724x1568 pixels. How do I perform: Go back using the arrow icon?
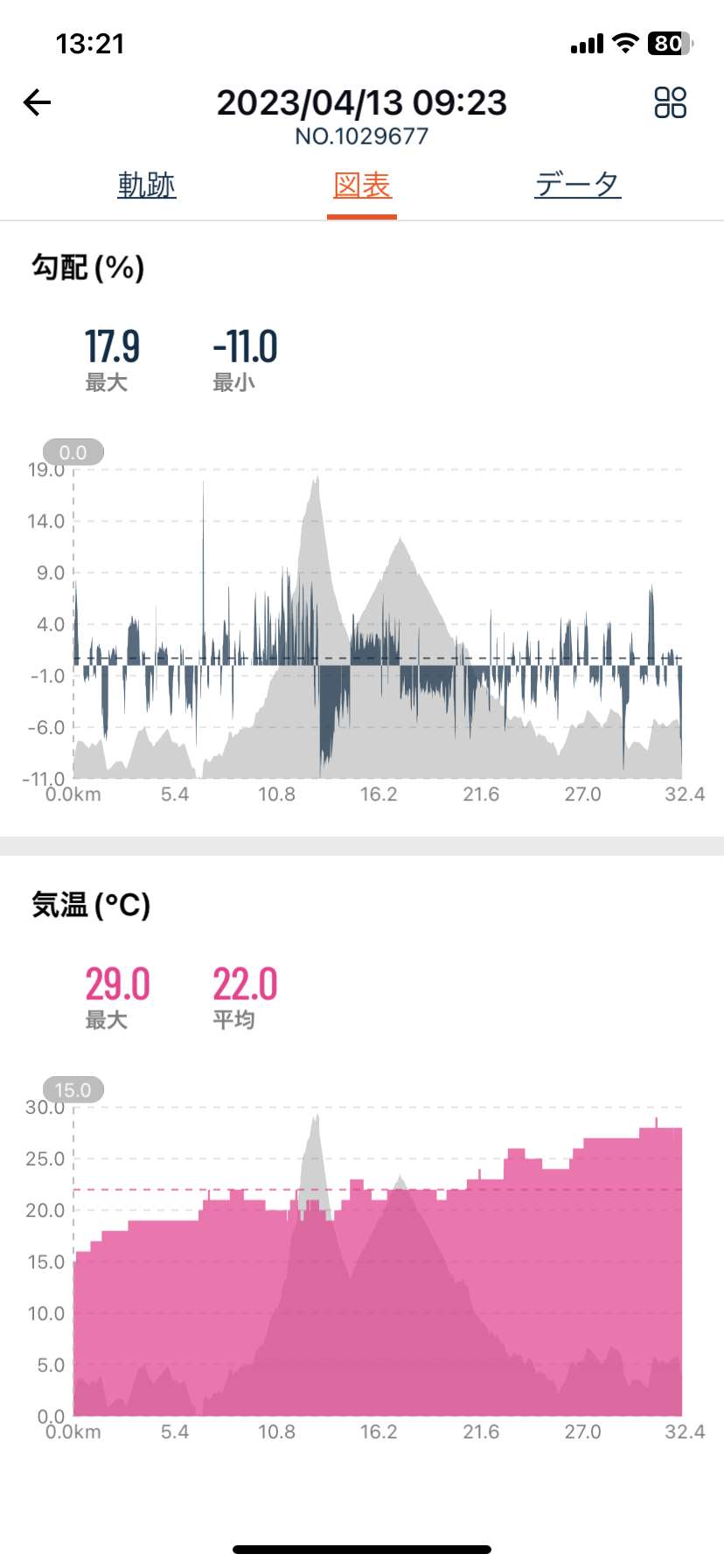tap(37, 102)
